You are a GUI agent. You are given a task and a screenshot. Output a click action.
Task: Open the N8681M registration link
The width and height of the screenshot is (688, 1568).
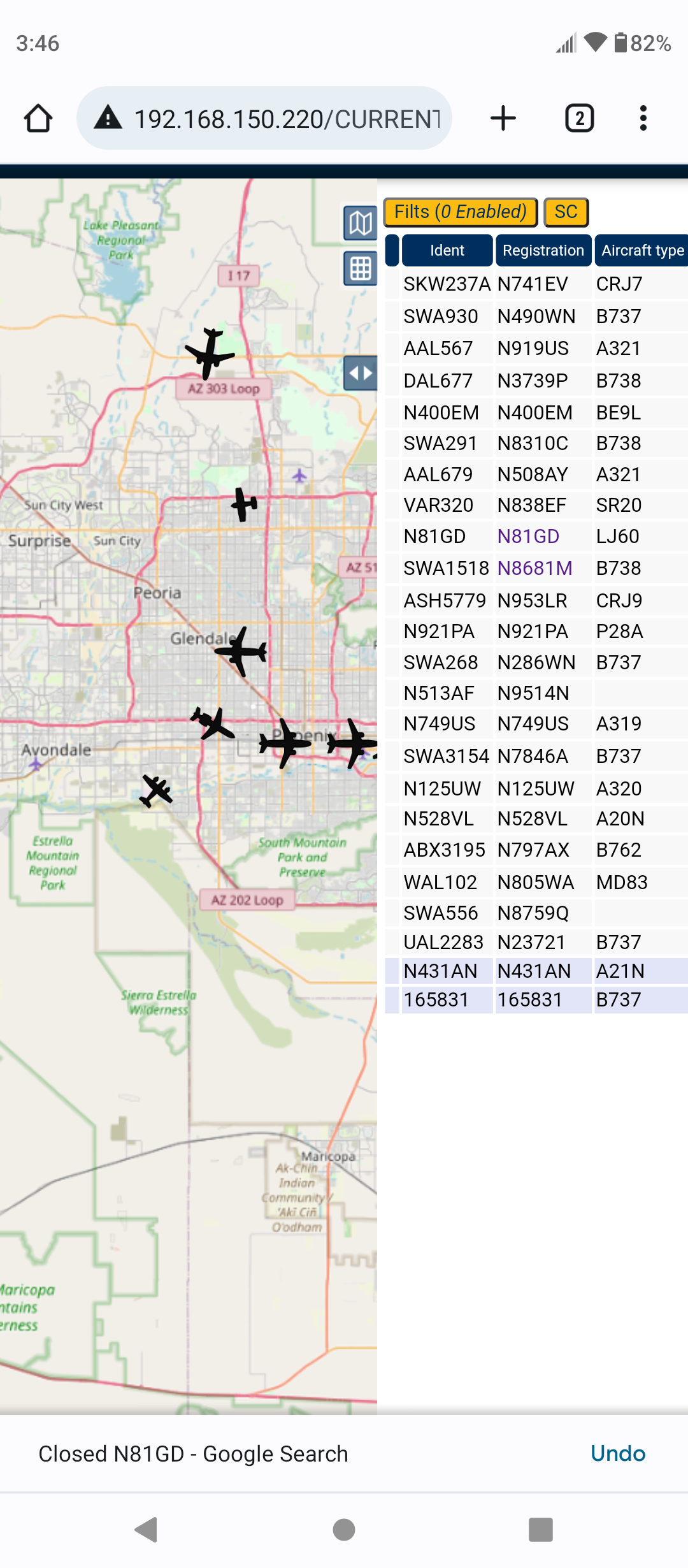[x=534, y=569]
